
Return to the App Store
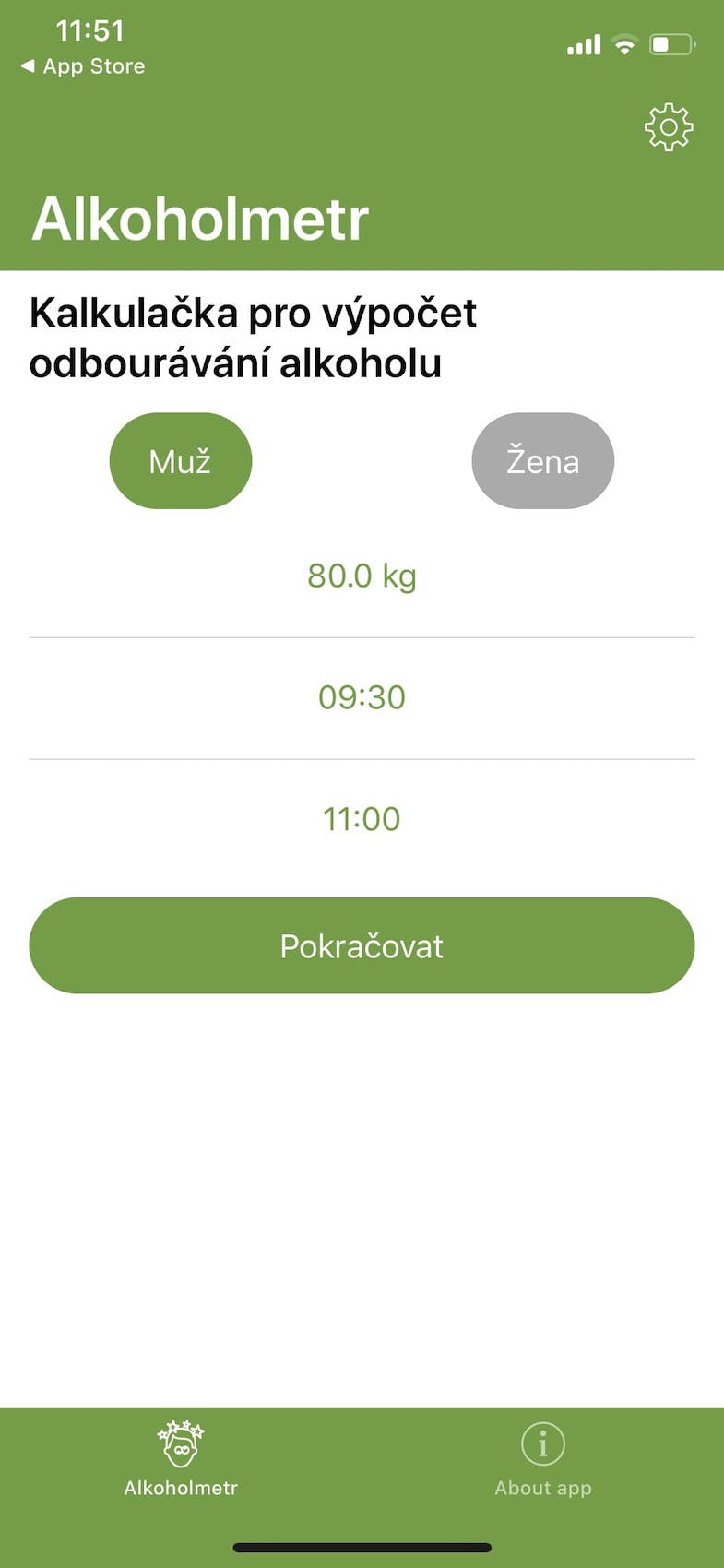(x=83, y=66)
